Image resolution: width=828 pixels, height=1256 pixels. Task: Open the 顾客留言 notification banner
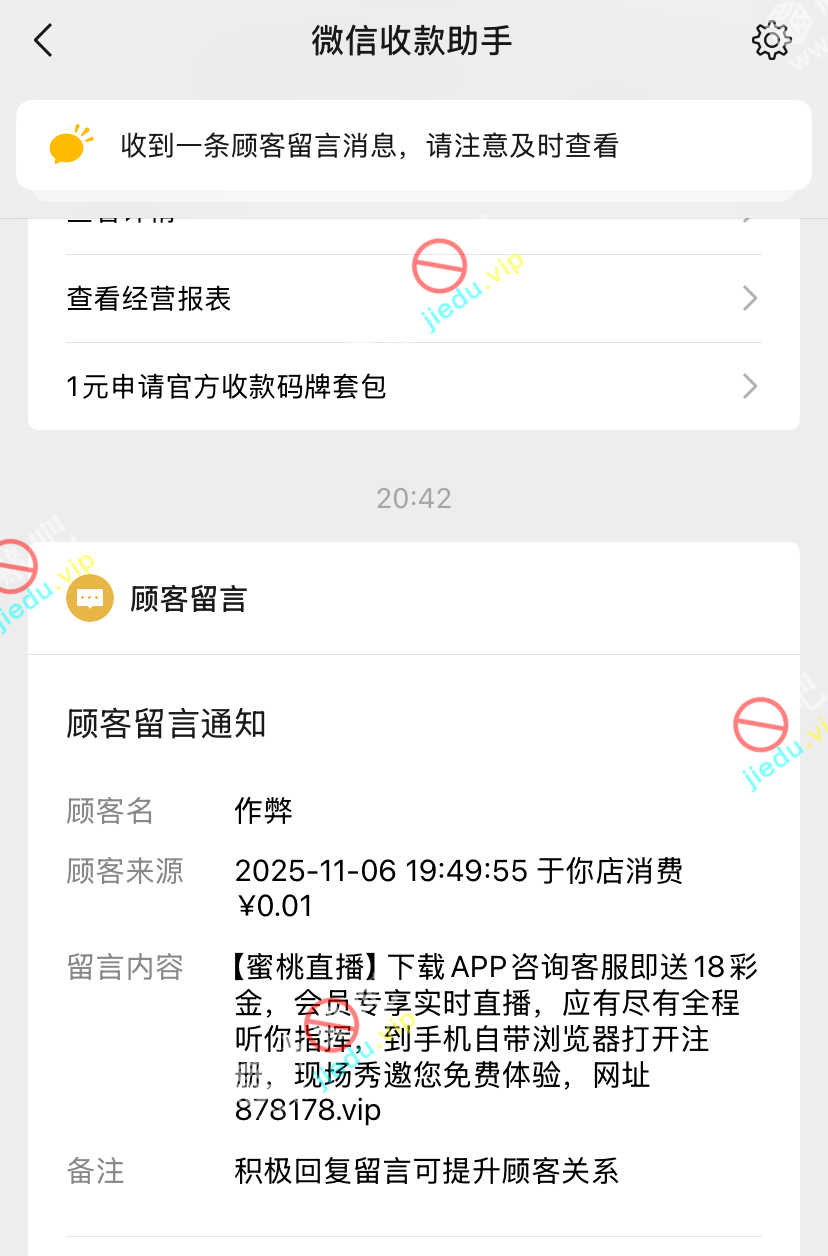click(x=413, y=146)
